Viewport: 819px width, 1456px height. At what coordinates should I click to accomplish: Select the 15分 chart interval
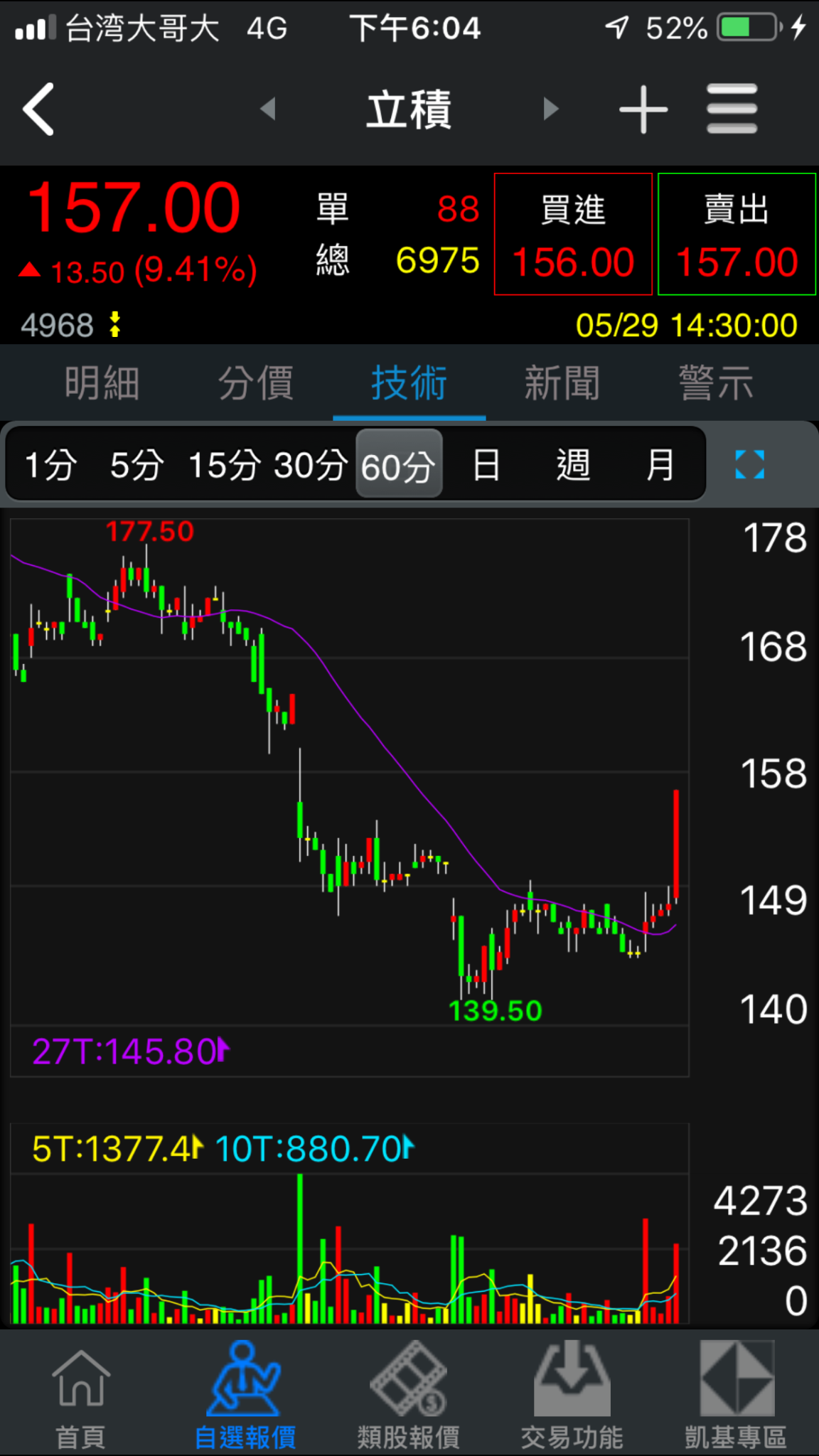tap(224, 466)
